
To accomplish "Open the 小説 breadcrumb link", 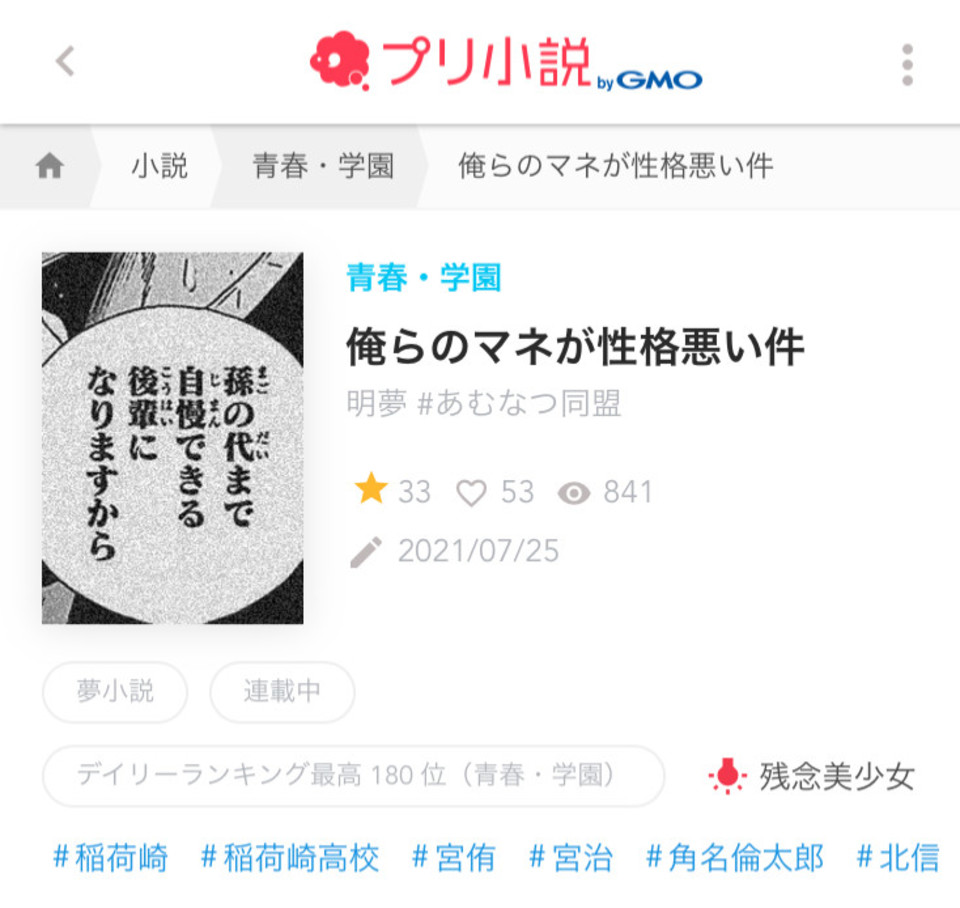I will (x=159, y=167).
